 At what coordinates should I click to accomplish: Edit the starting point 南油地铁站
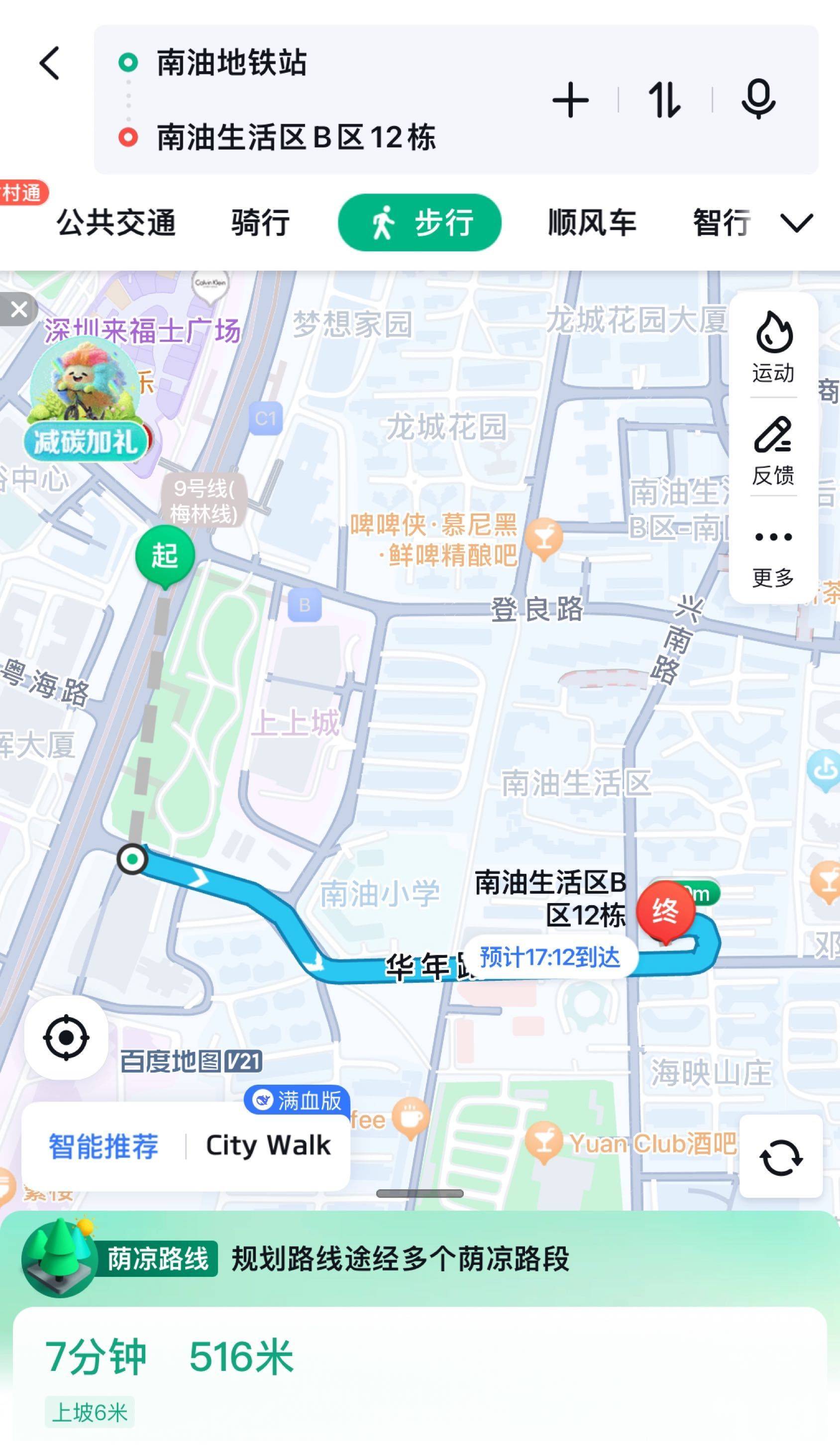(231, 63)
